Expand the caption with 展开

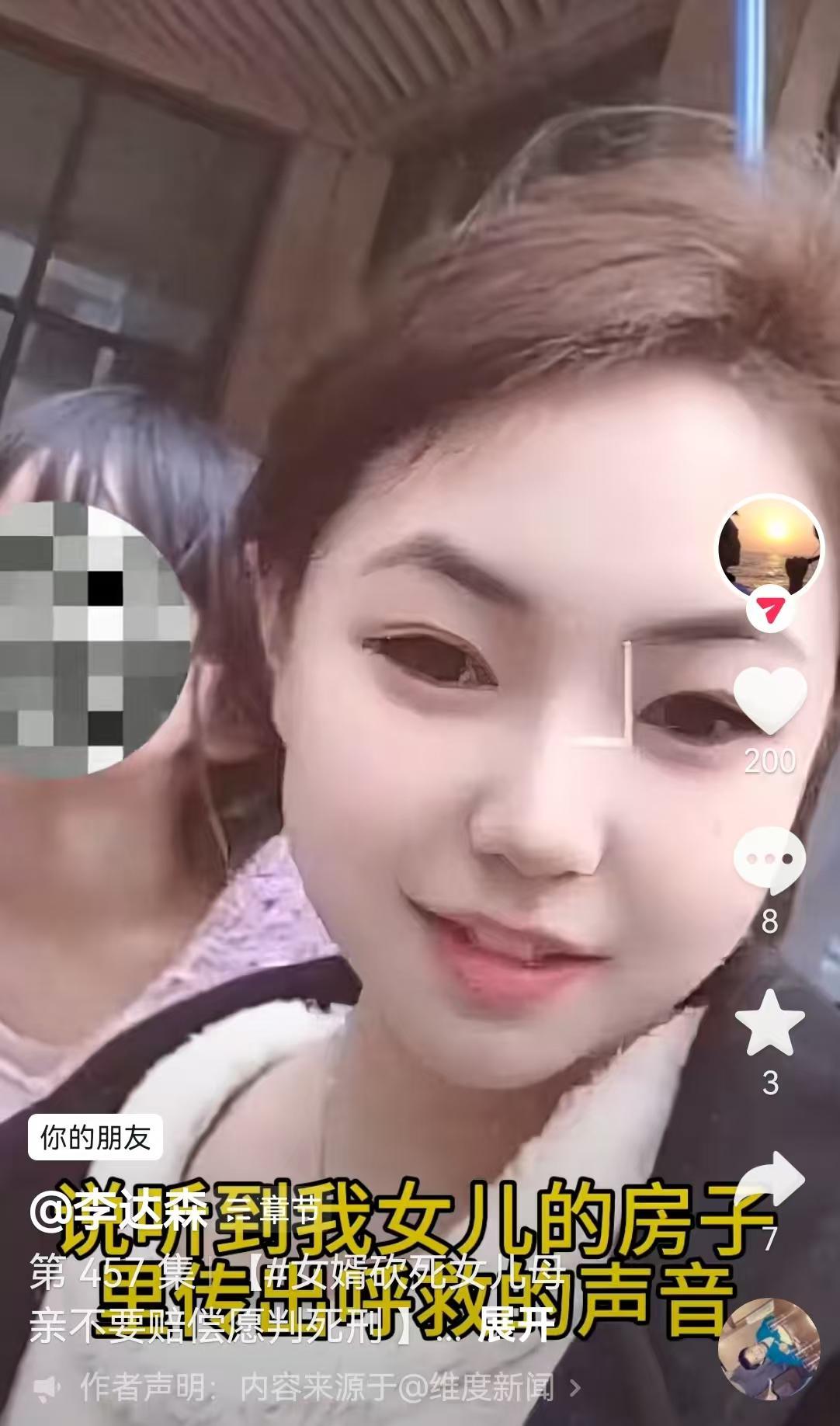click(514, 1327)
